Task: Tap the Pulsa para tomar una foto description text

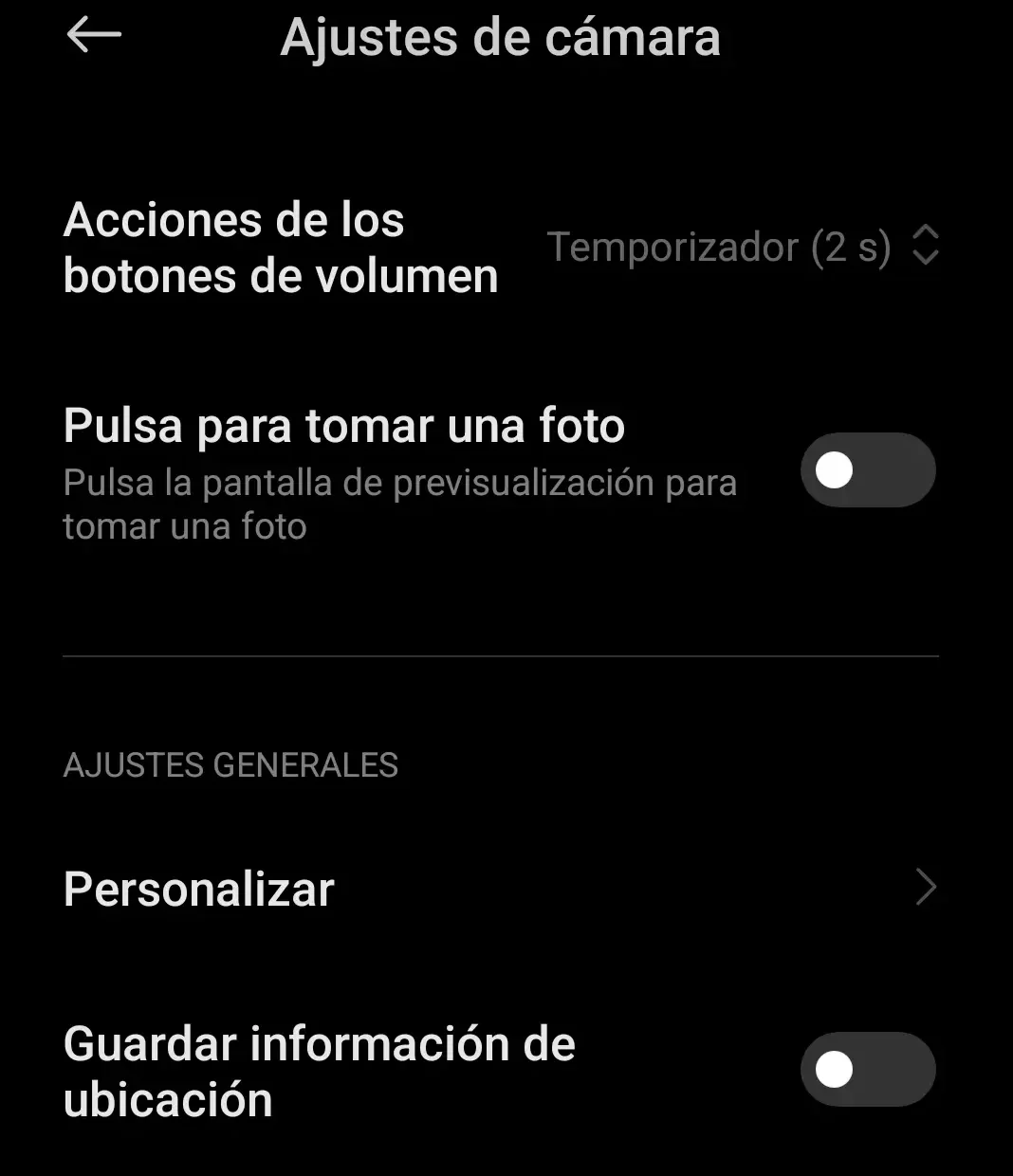Action: pos(398,503)
